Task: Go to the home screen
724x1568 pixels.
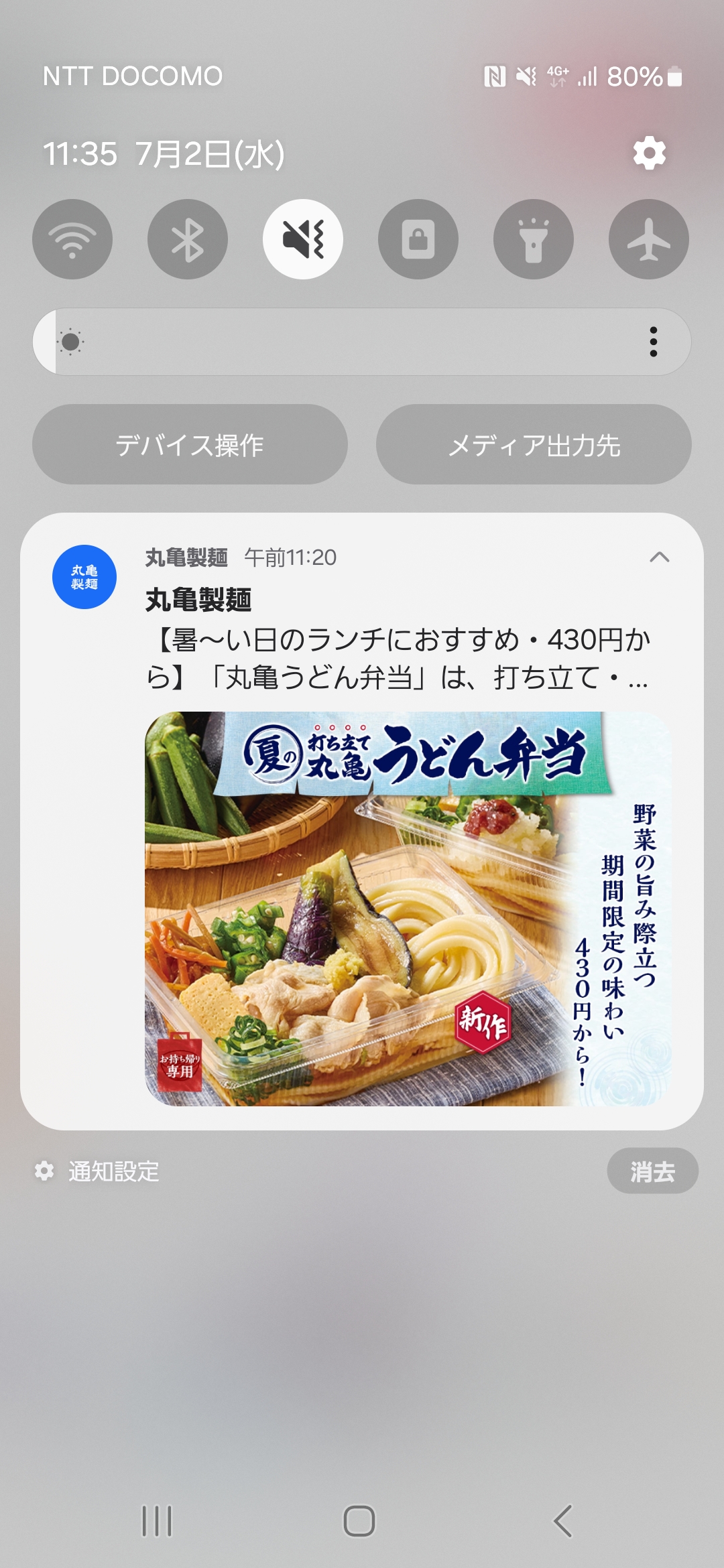Action: click(359, 1520)
